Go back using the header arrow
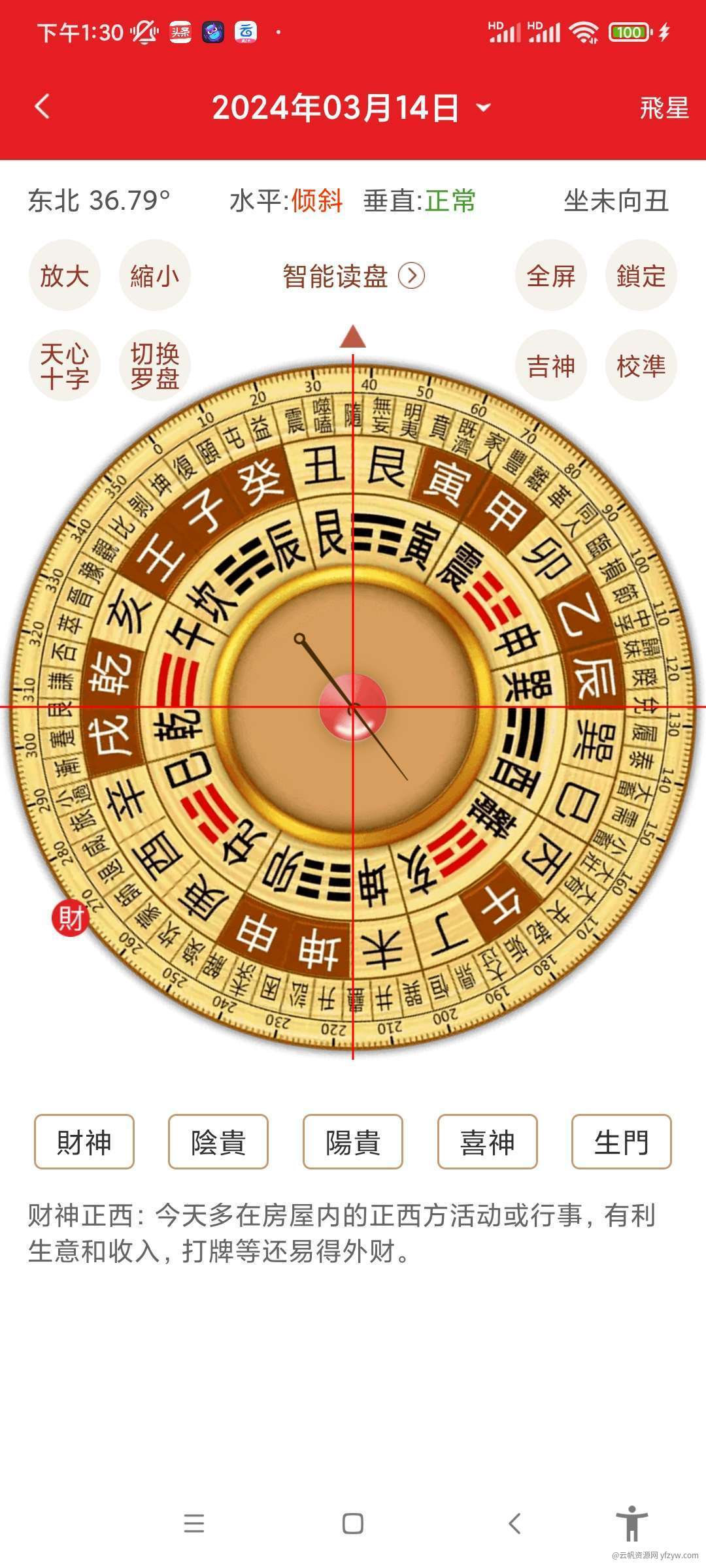This screenshot has height=1568, width=706. pyautogui.click(x=42, y=106)
